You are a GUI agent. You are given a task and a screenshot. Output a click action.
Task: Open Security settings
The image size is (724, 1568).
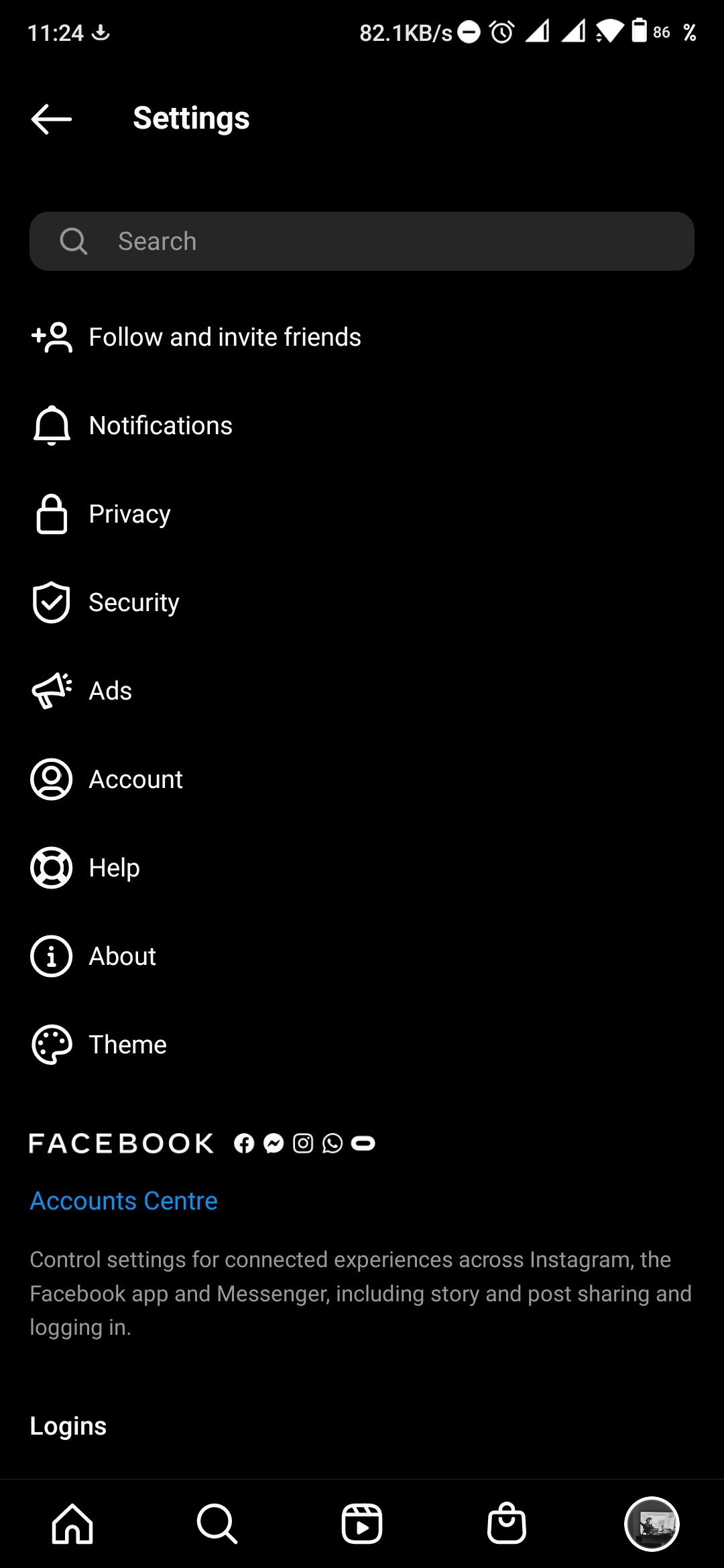[x=134, y=602]
